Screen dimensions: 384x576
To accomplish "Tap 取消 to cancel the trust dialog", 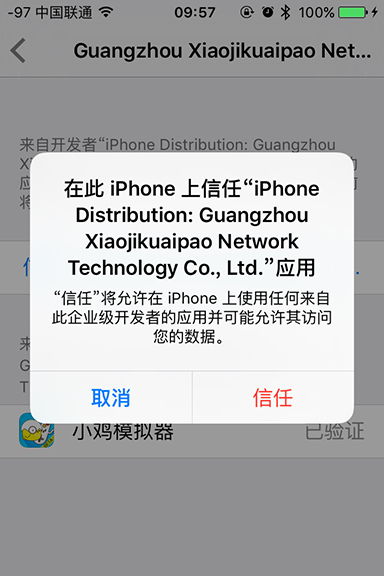I will [111, 398].
